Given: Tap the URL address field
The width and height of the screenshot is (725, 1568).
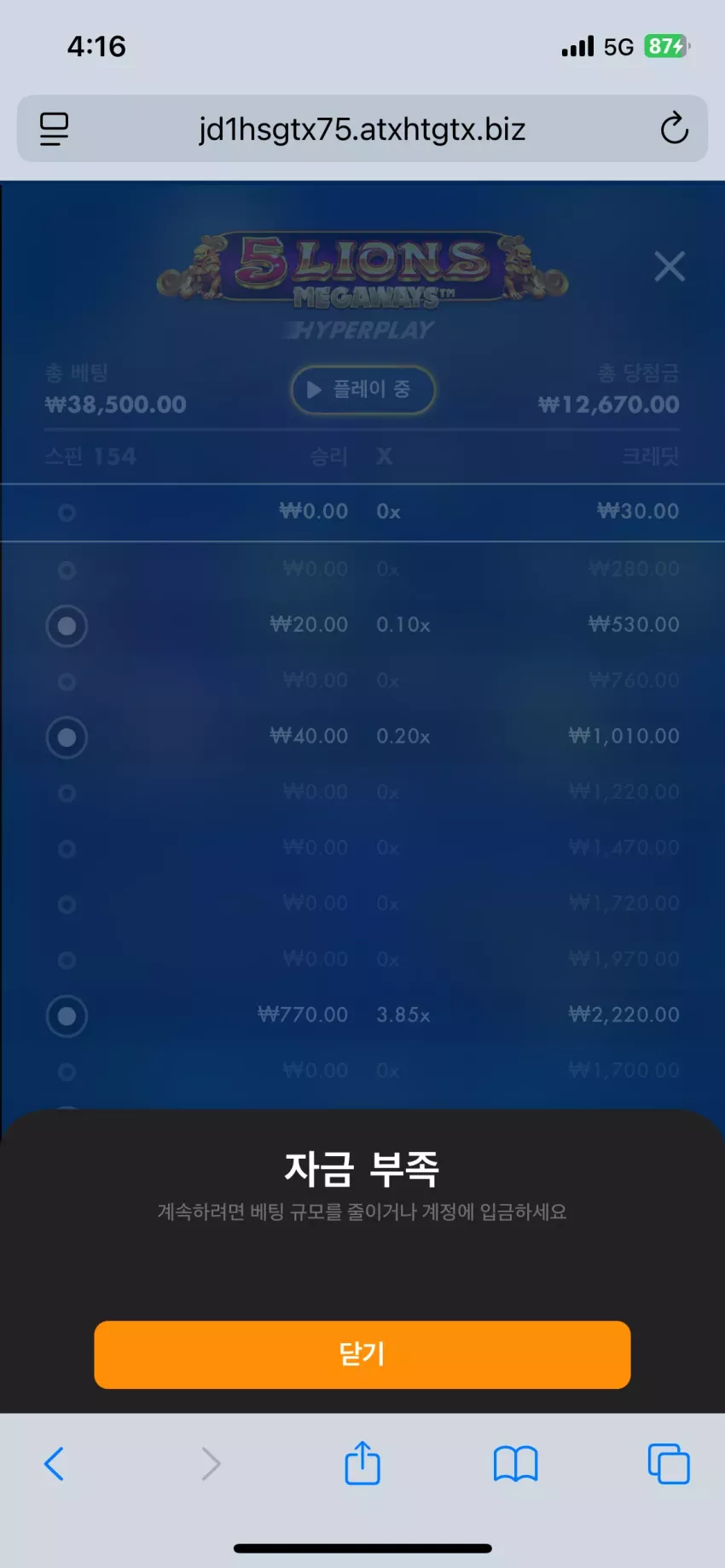Looking at the screenshot, I should click(x=362, y=129).
